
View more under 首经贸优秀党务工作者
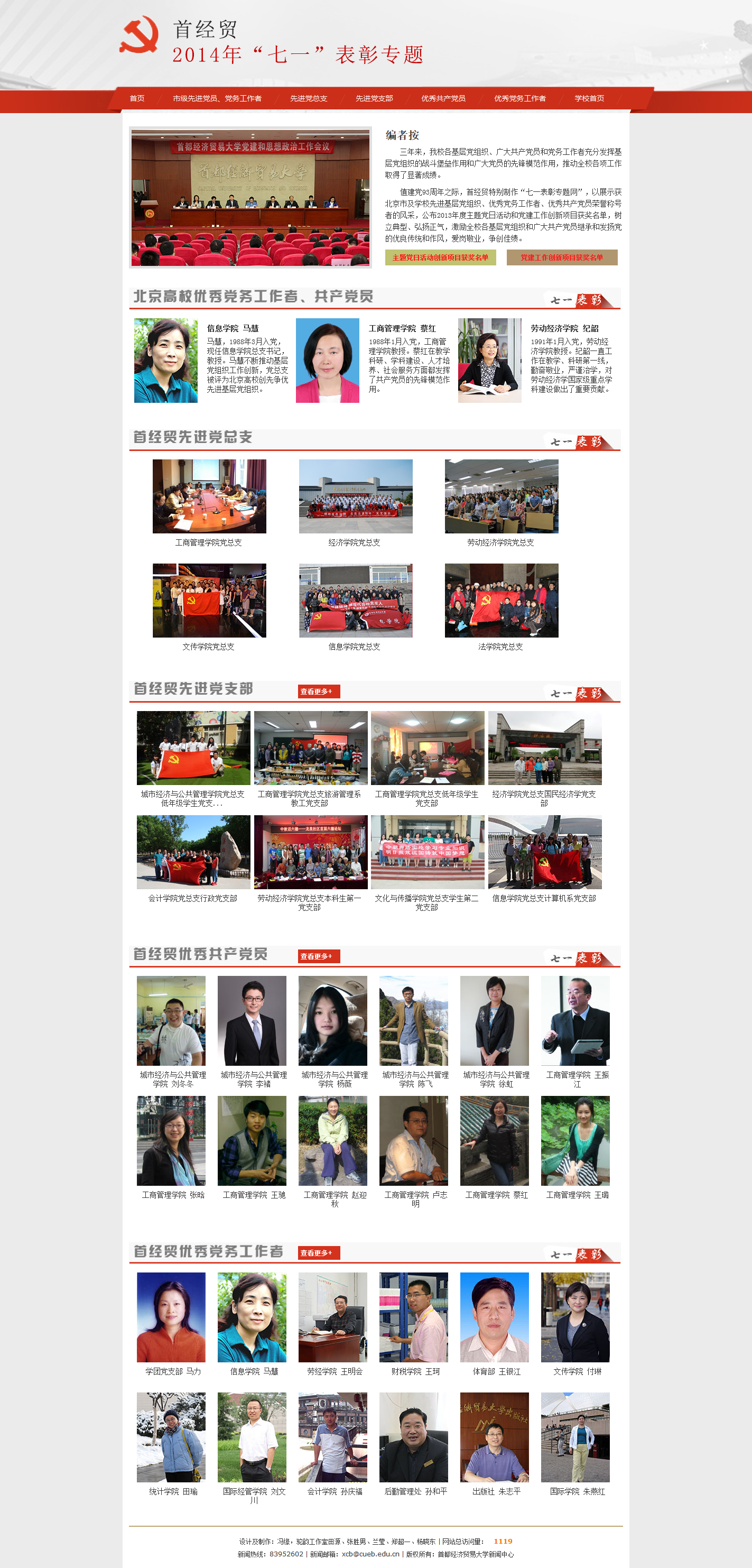pos(318,1253)
